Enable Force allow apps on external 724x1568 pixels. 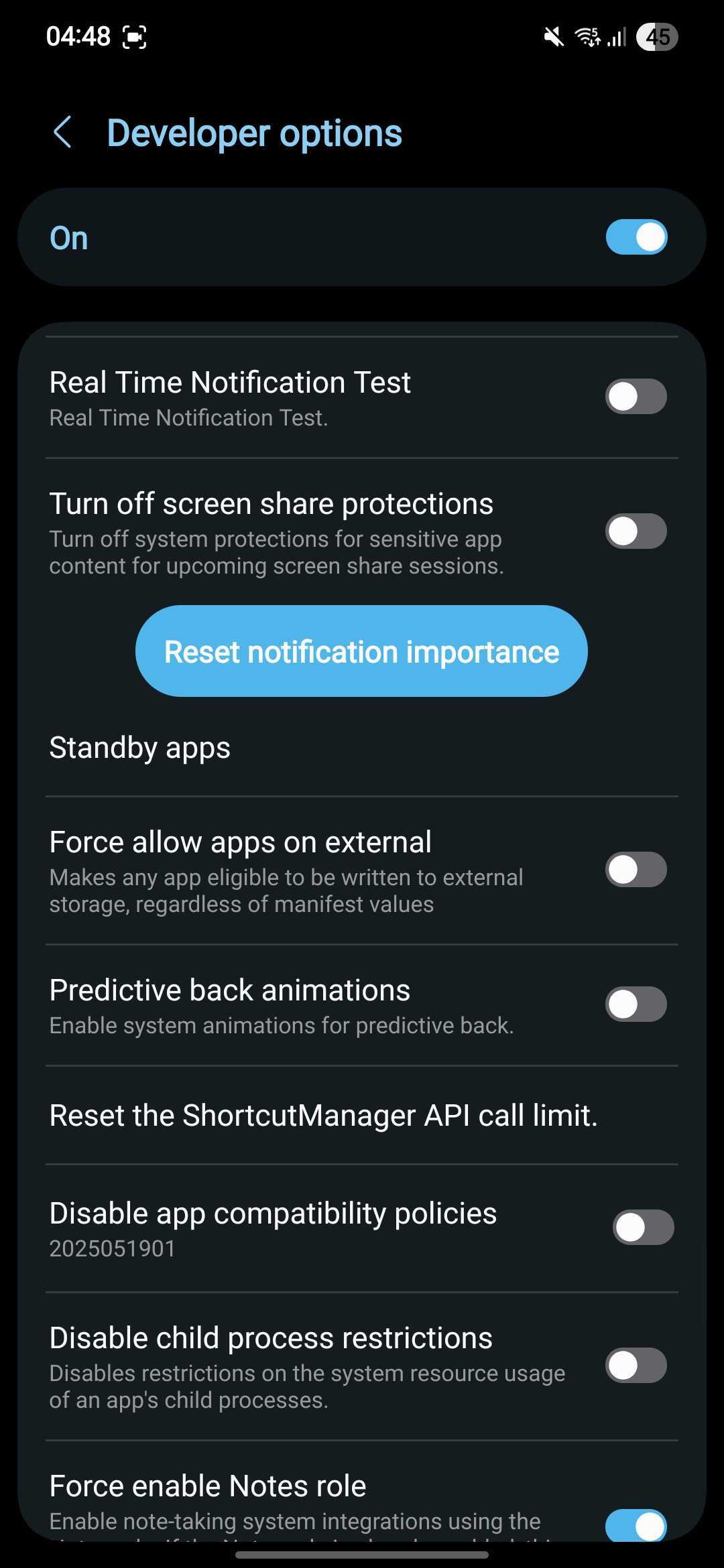coord(636,870)
